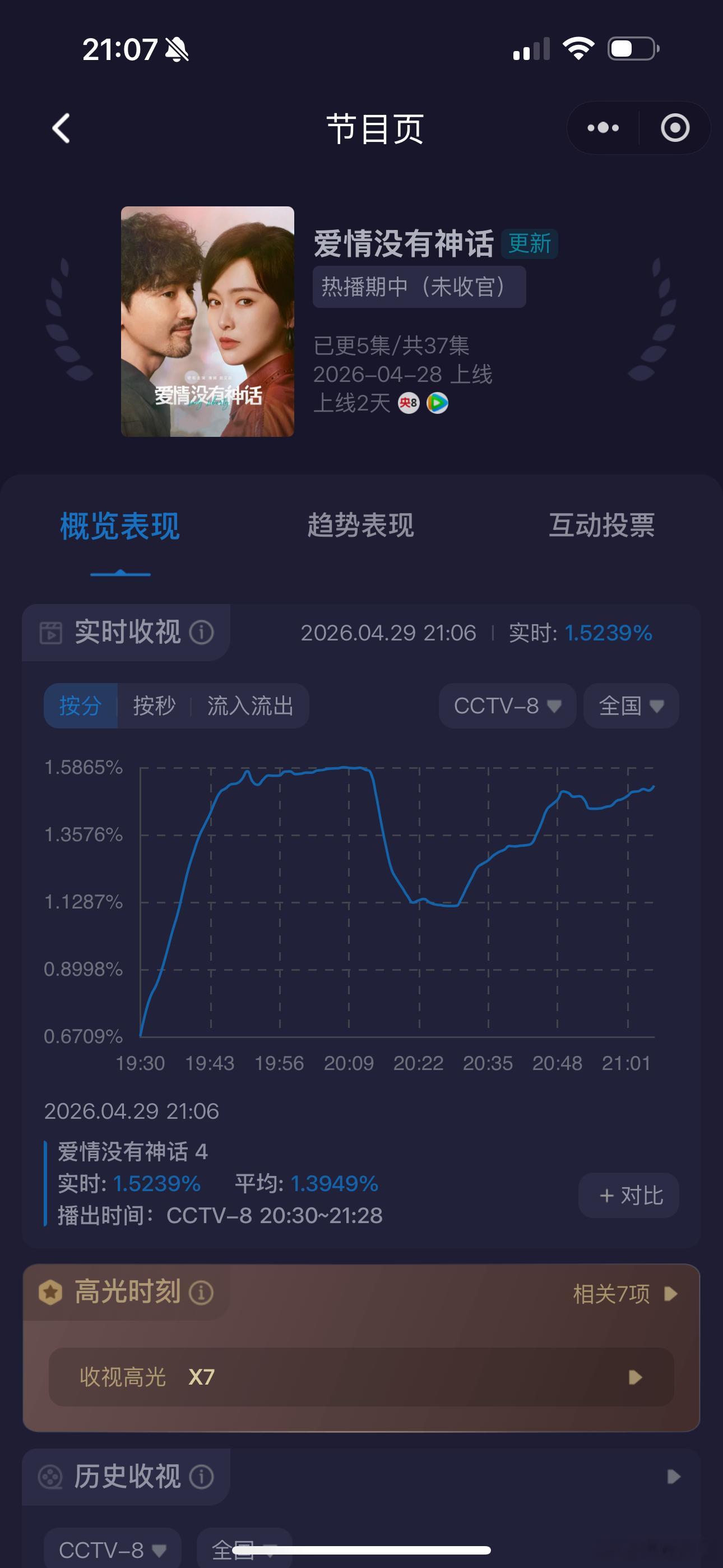Tap the back arrow at top left
Viewport: 723px width, 1568px height.
(x=59, y=128)
